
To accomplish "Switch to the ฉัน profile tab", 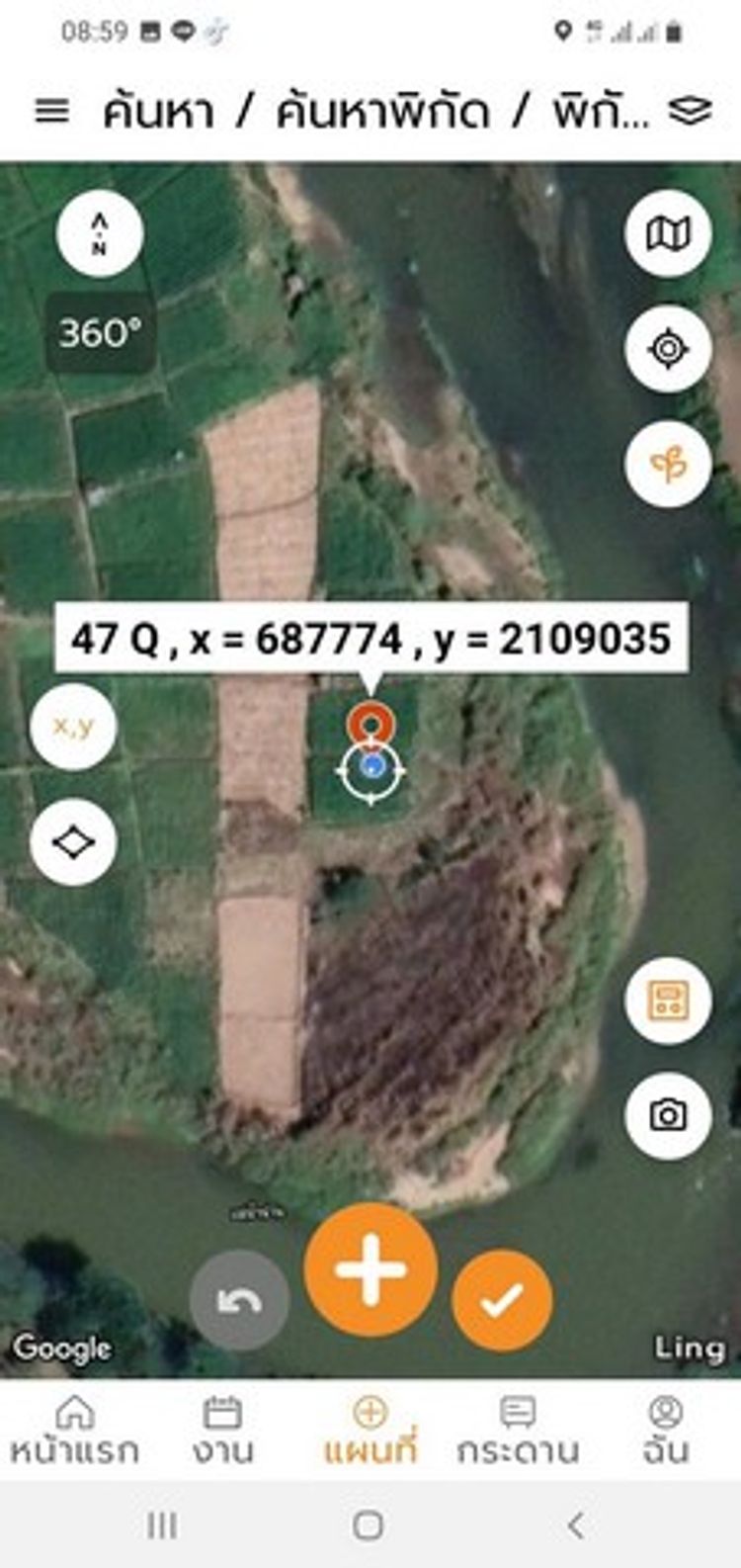I will [x=667, y=1430].
